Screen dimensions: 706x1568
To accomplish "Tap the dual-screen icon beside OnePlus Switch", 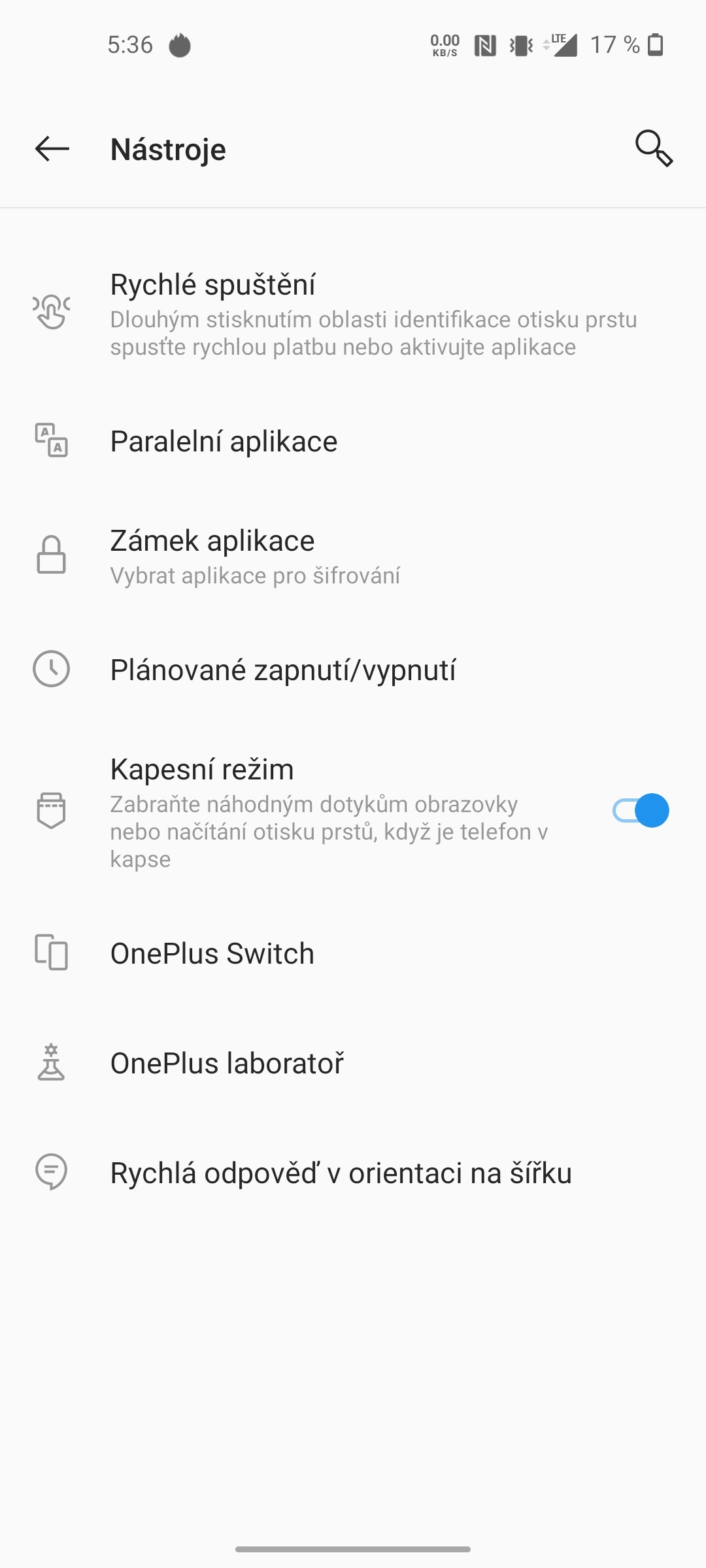I will [x=51, y=953].
